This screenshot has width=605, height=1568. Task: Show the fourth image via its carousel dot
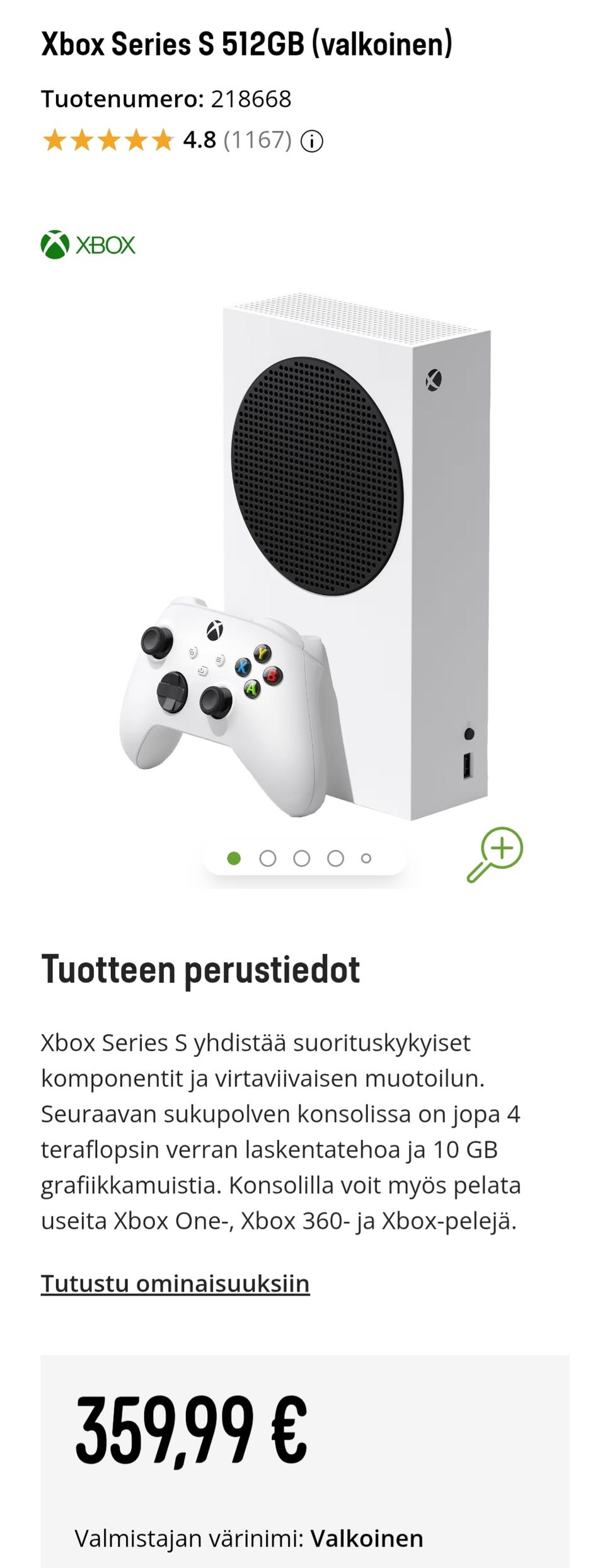pos(336,858)
